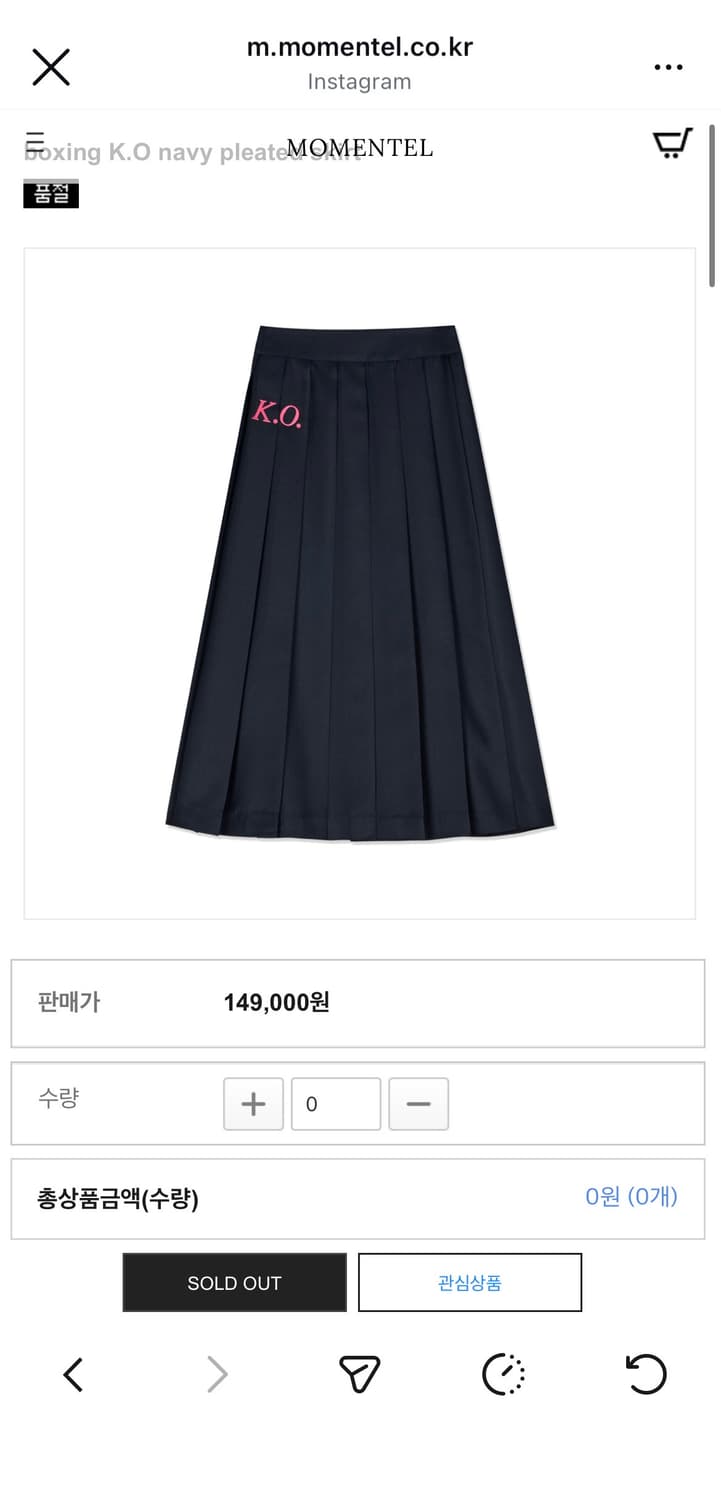The height and width of the screenshot is (1500, 721).
Task: Open the hamburger navigation menu
Action: (34, 143)
